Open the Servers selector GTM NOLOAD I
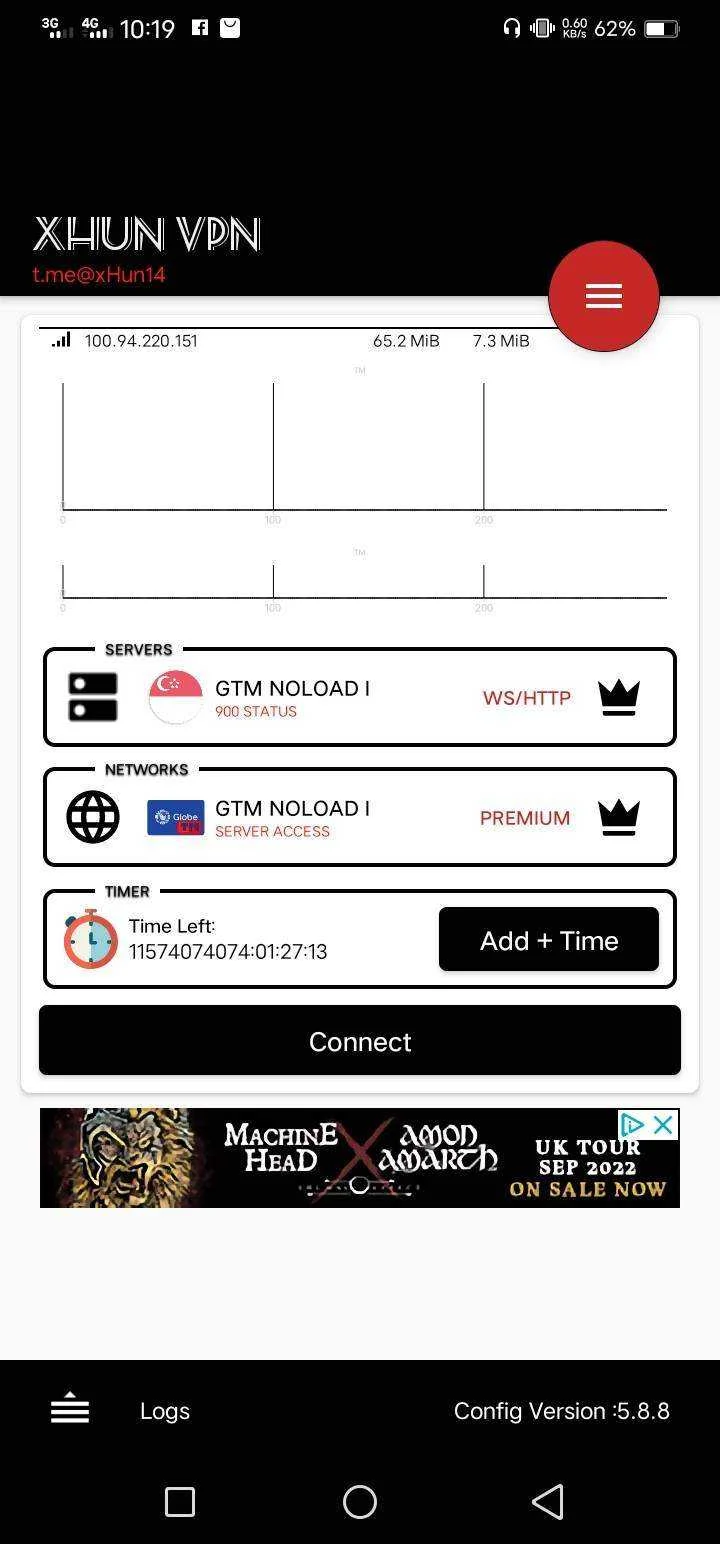Image resolution: width=720 pixels, height=1544 pixels. click(x=360, y=697)
